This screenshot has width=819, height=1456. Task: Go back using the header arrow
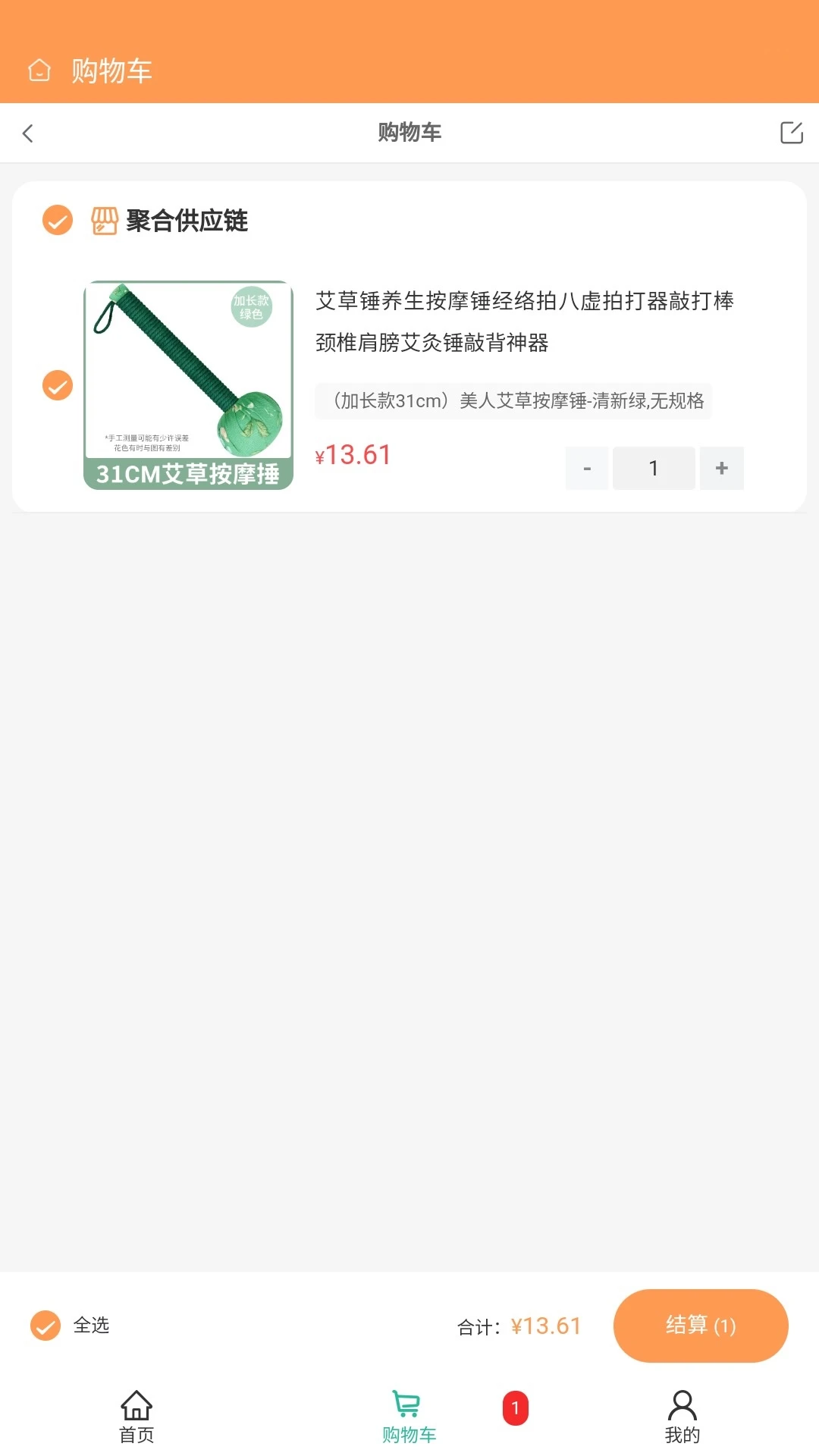click(x=28, y=133)
